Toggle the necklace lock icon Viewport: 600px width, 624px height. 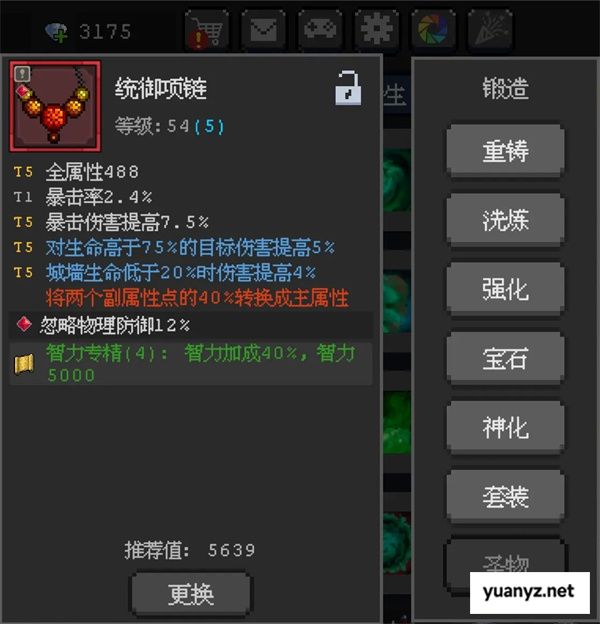point(347,88)
